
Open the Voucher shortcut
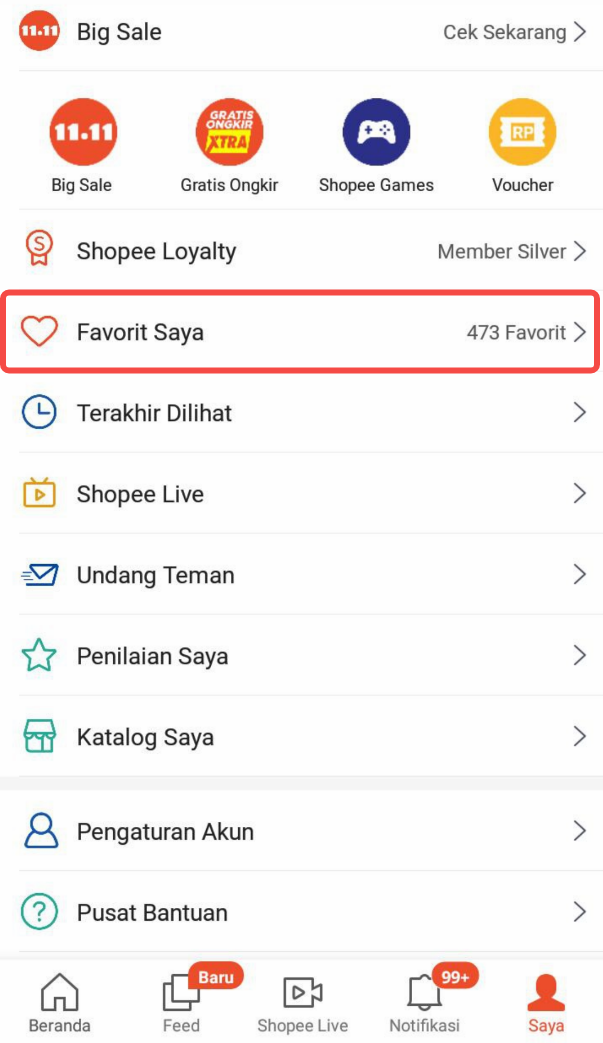(523, 146)
